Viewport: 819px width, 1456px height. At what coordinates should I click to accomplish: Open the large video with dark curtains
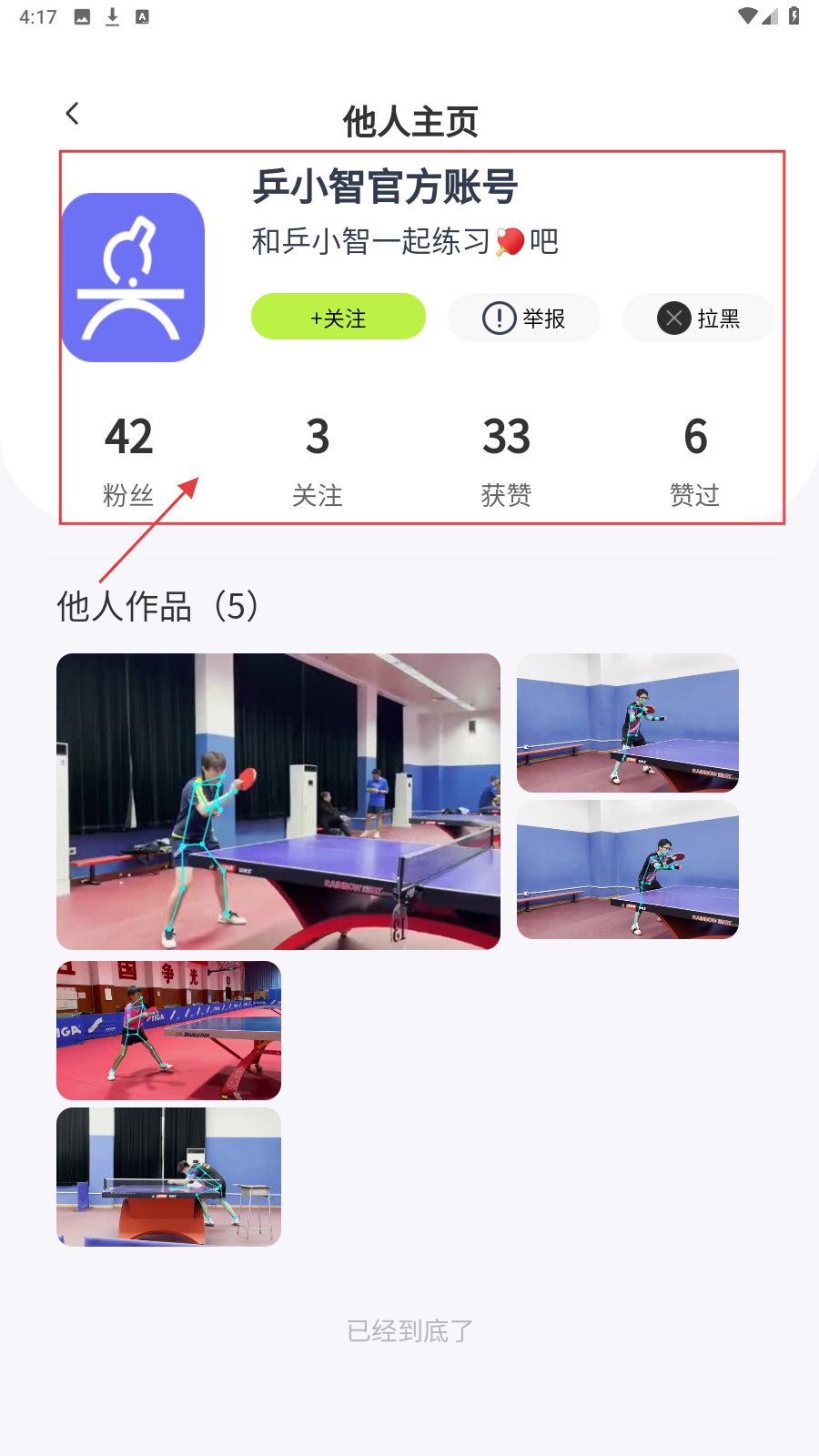pos(278,801)
